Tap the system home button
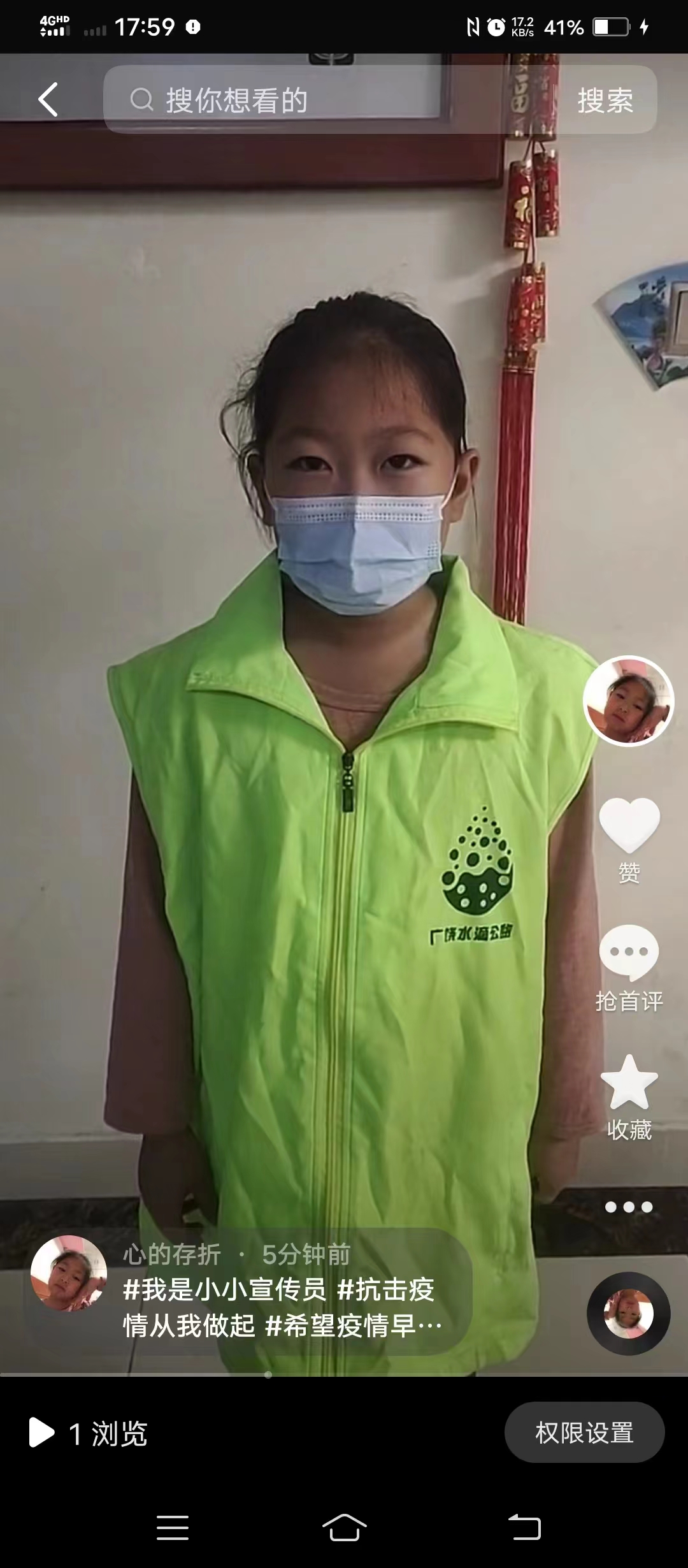This screenshot has width=688, height=1568. click(344, 1528)
